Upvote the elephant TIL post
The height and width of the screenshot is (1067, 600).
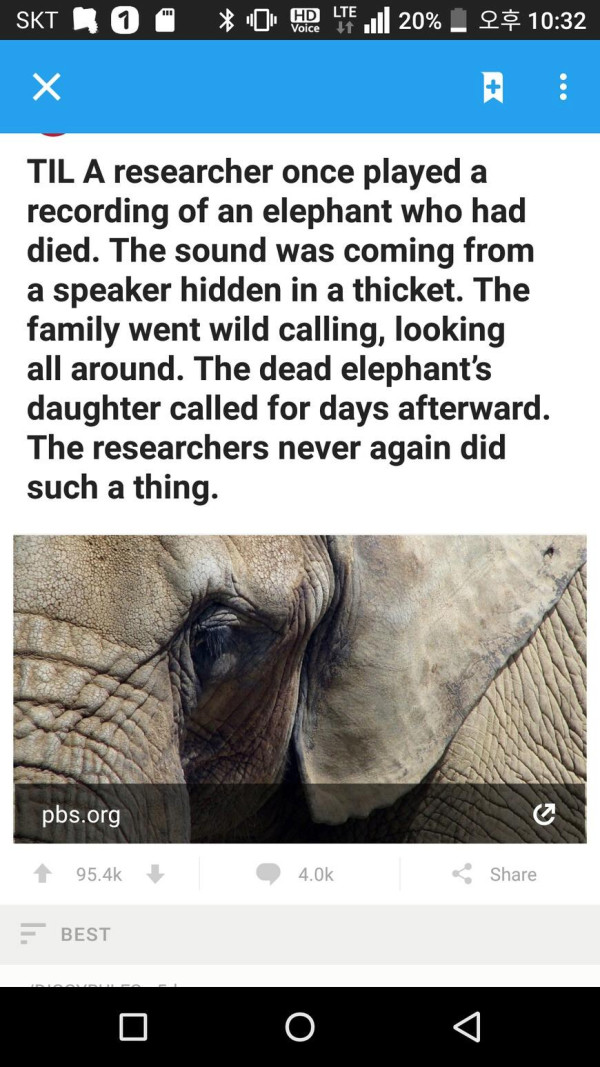click(x=42, y=874)
